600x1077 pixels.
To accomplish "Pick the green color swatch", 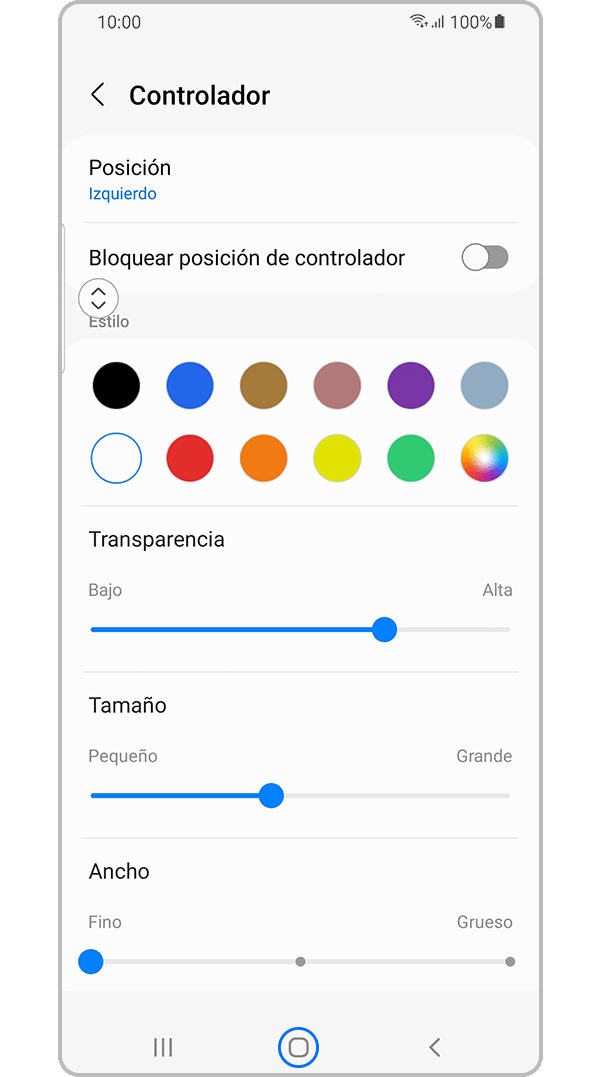I will point(411,459).
